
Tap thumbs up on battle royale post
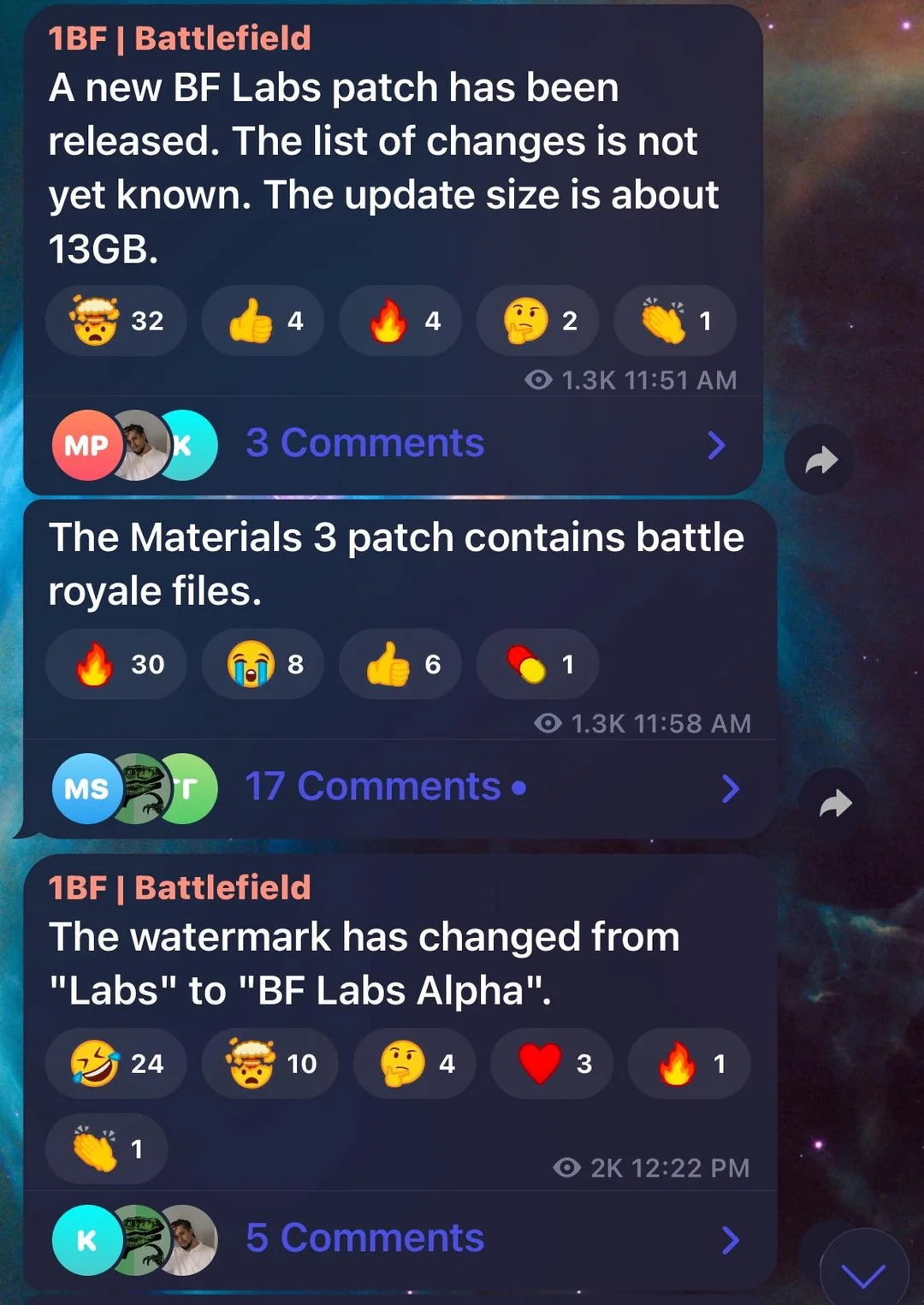[x=400, y=664]
